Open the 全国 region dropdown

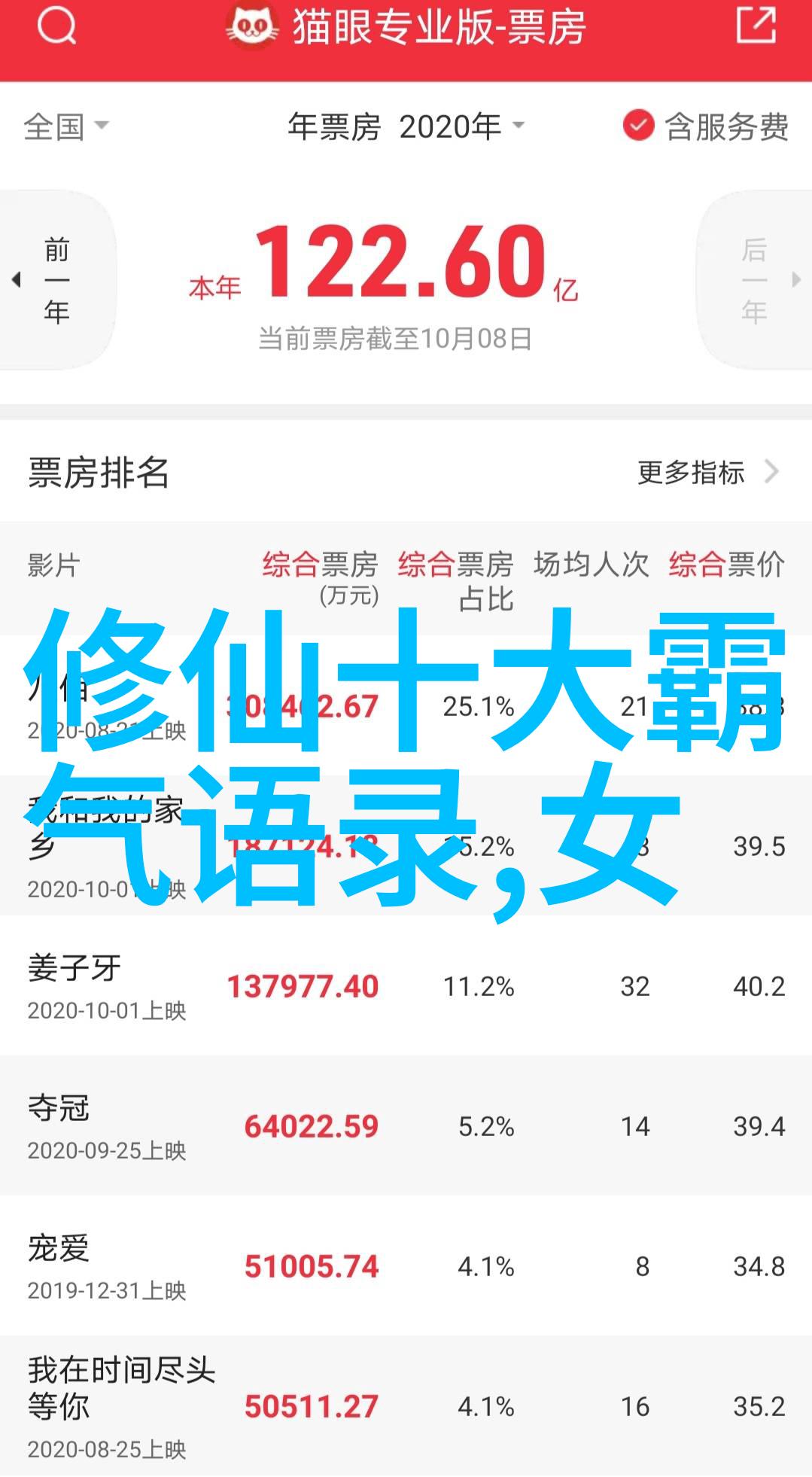[66, 126]
